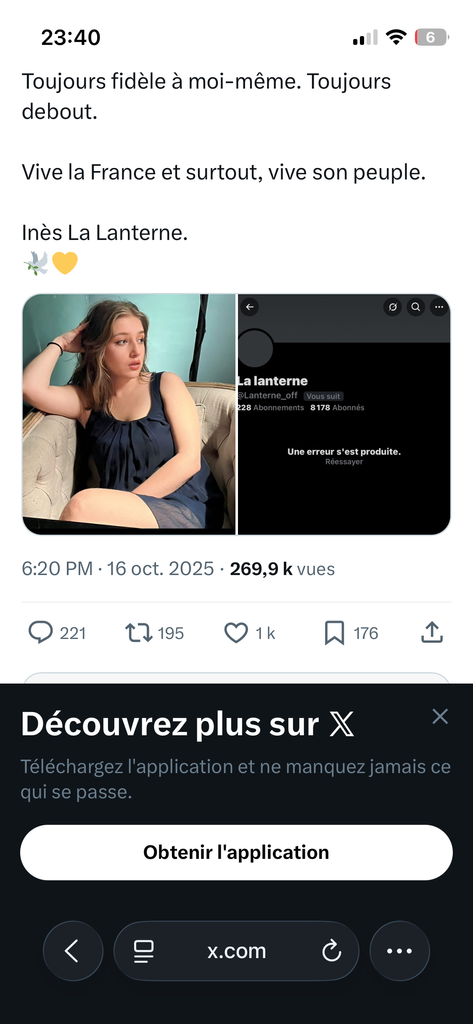The width and height of the screenshot is (473, 1024).
Task: Share the post via share icon
Action: click(432, 632)
